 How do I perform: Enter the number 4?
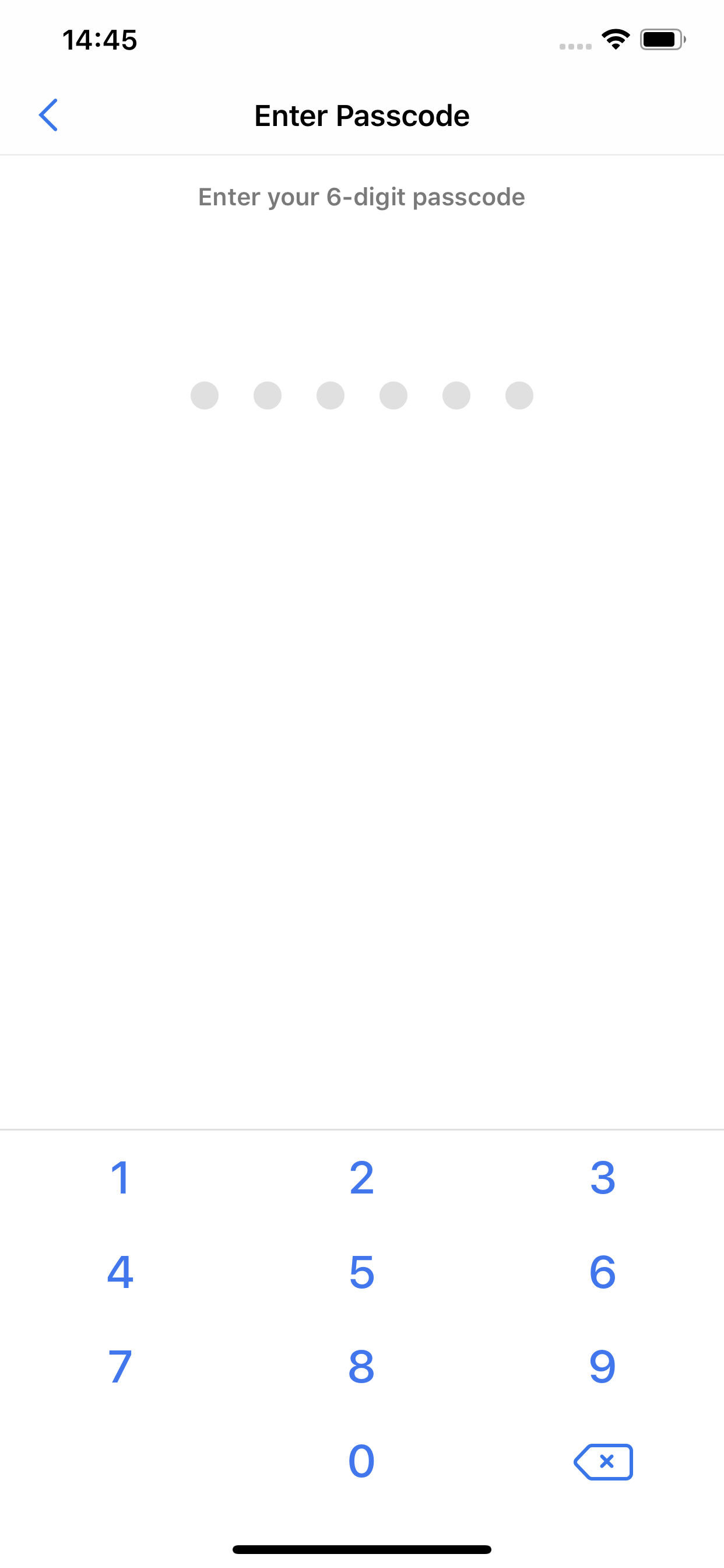121,1272
